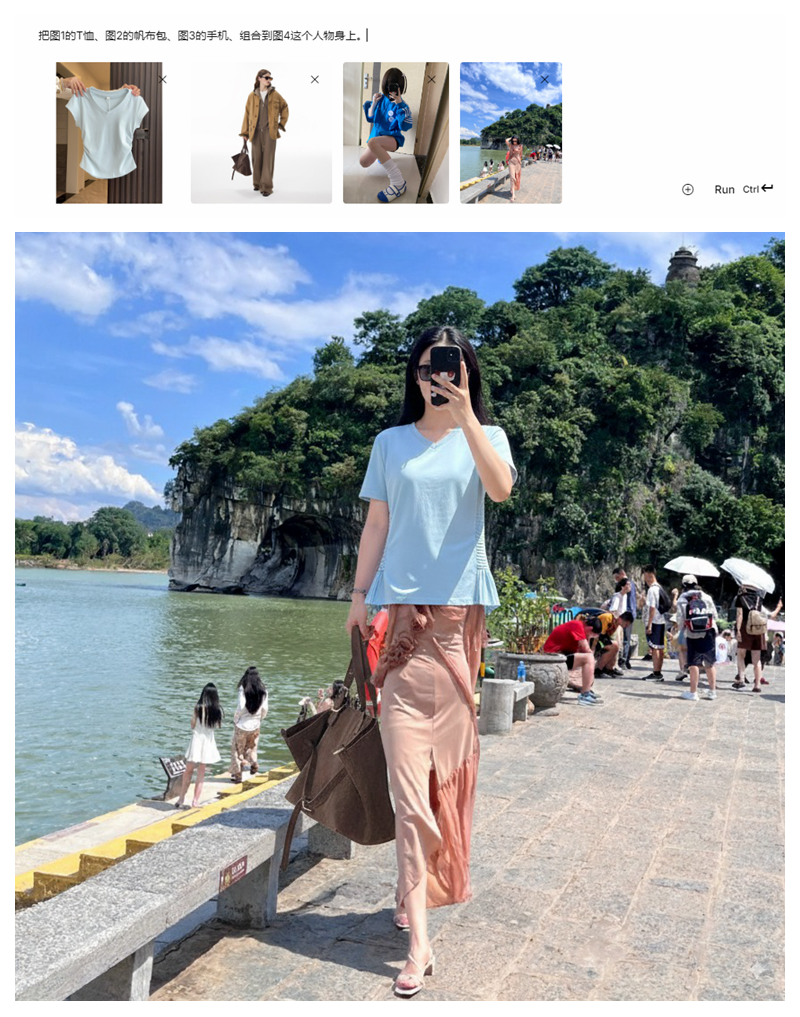
Task: Remove the T-shirt reference image
Action: click(x=163, y=79)
